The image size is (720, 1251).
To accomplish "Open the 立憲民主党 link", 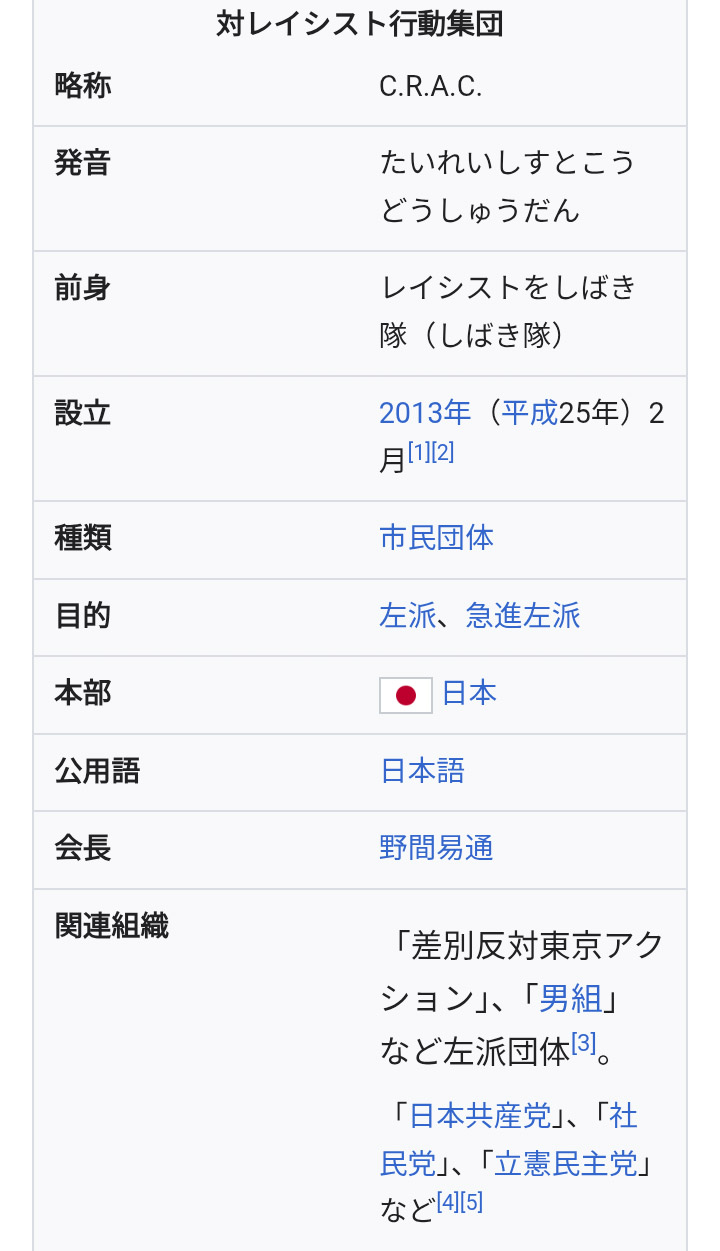I will [x=566, y=1163].
